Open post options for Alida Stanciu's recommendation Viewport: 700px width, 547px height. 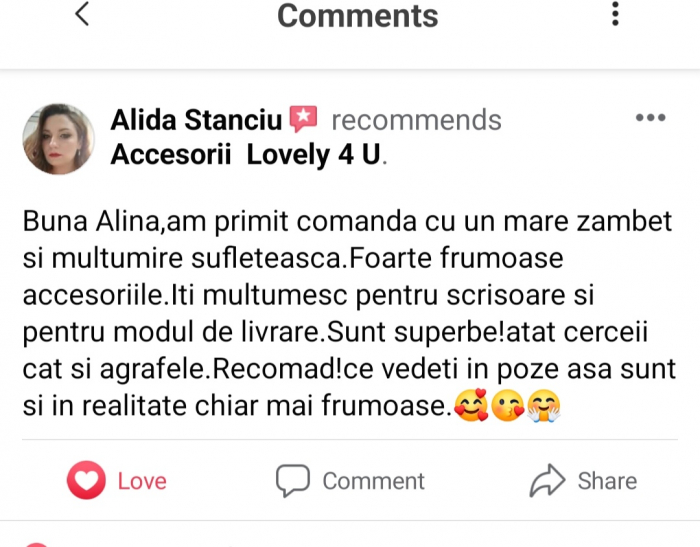pos(650,118)
